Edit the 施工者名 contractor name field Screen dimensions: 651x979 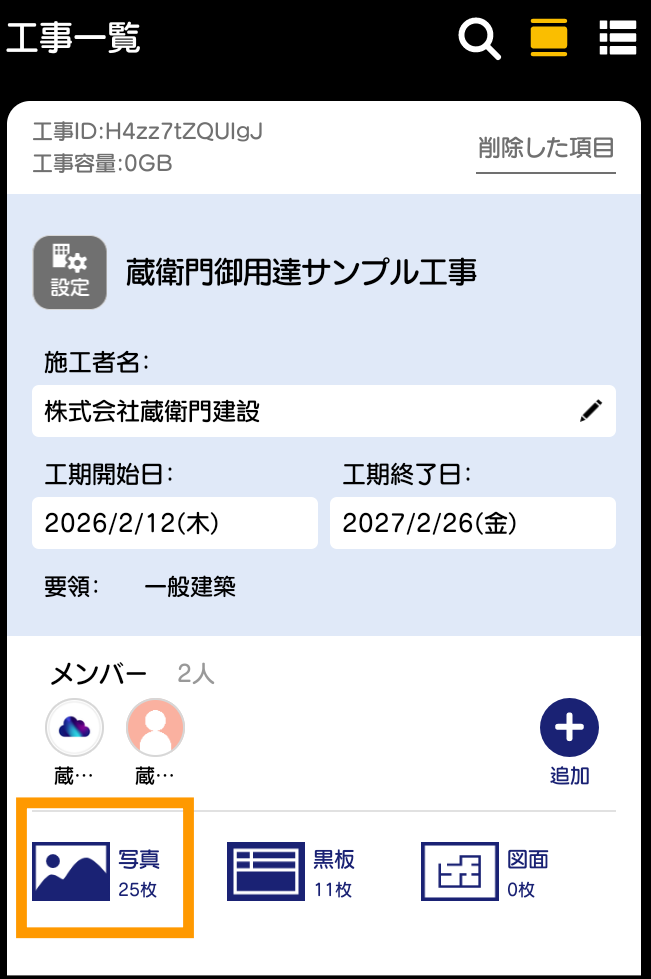point(323,411)
